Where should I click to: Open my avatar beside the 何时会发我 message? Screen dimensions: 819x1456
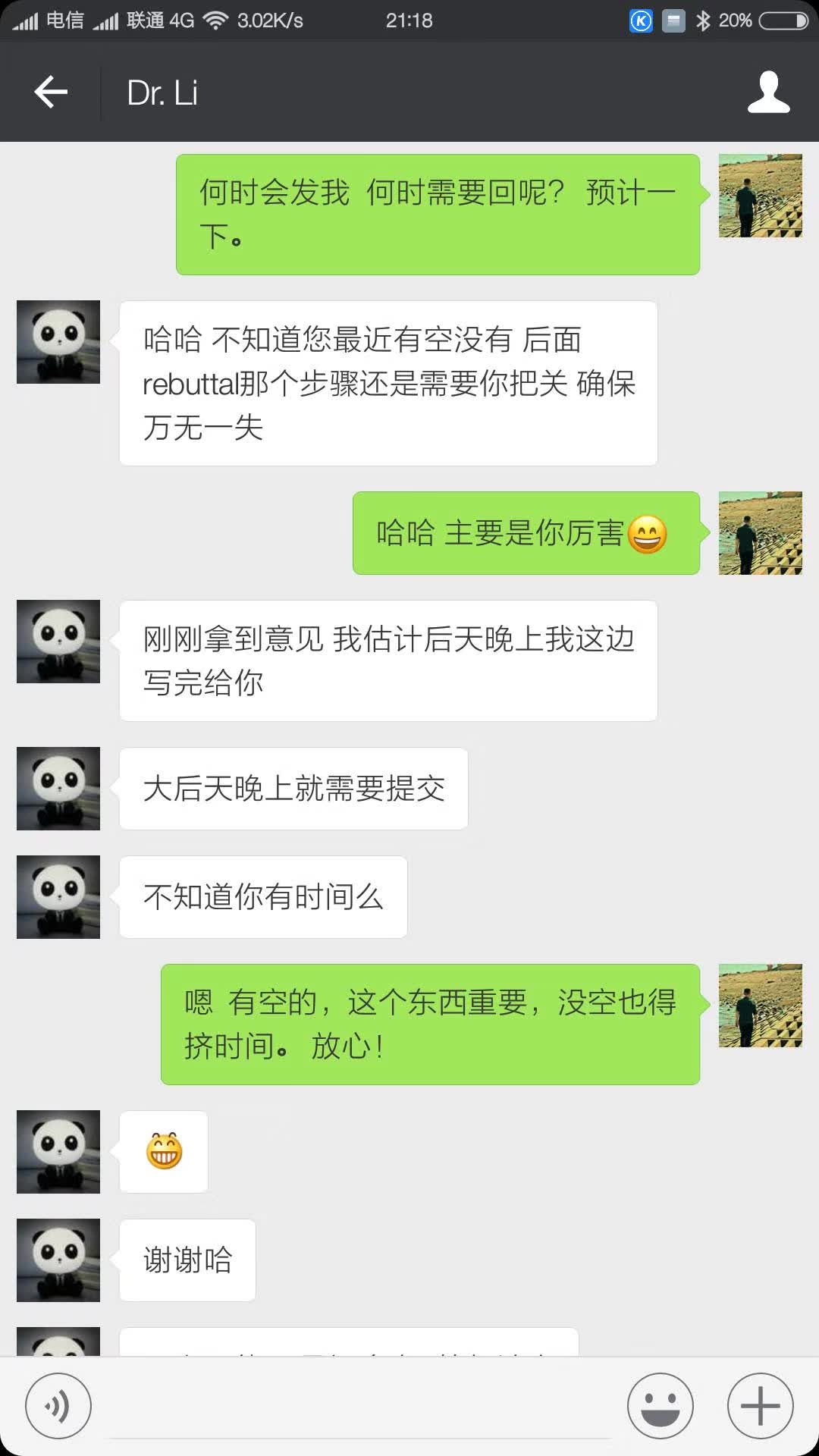(760, 196)
